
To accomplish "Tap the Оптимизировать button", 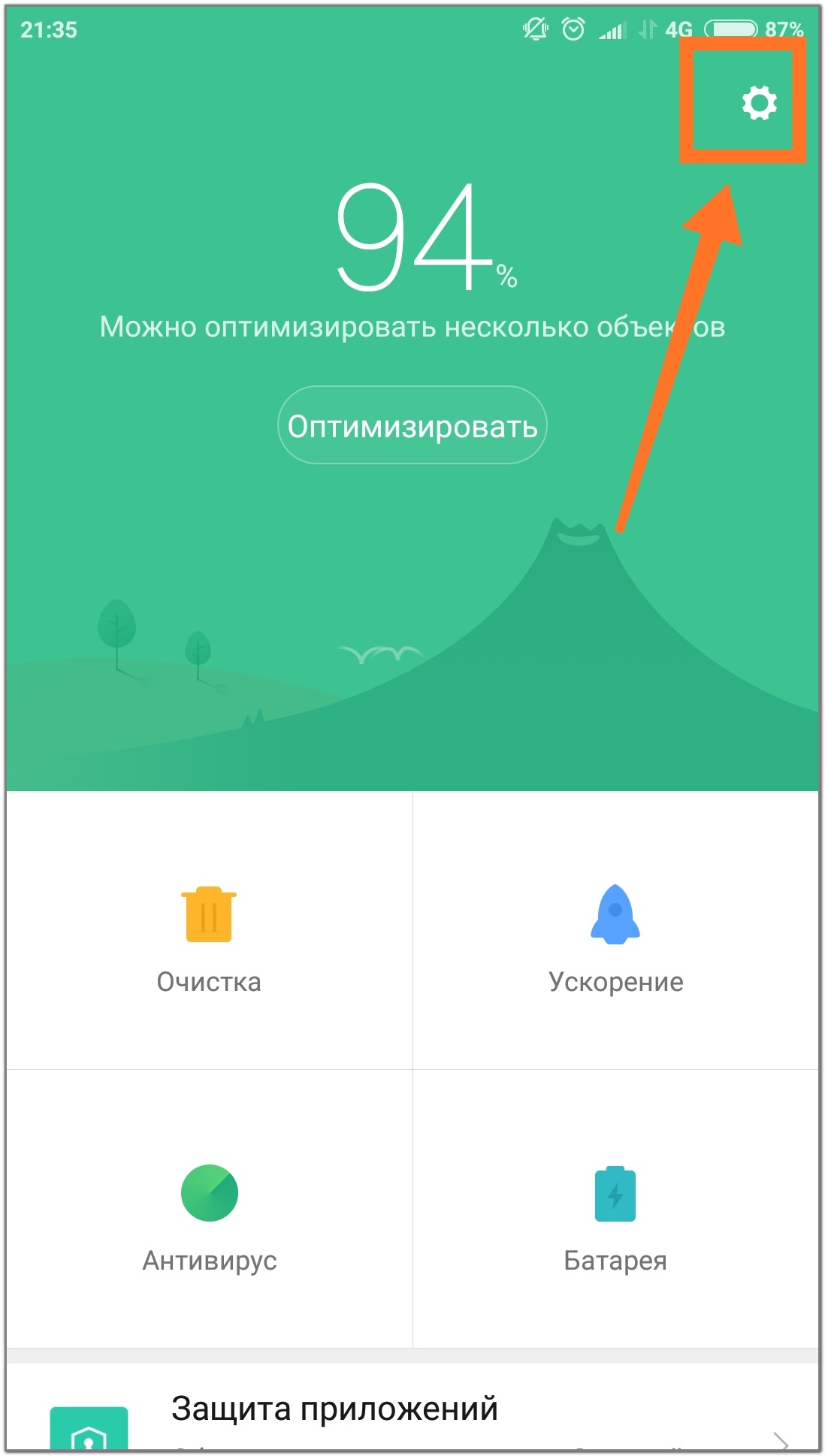I will point(412,425).
